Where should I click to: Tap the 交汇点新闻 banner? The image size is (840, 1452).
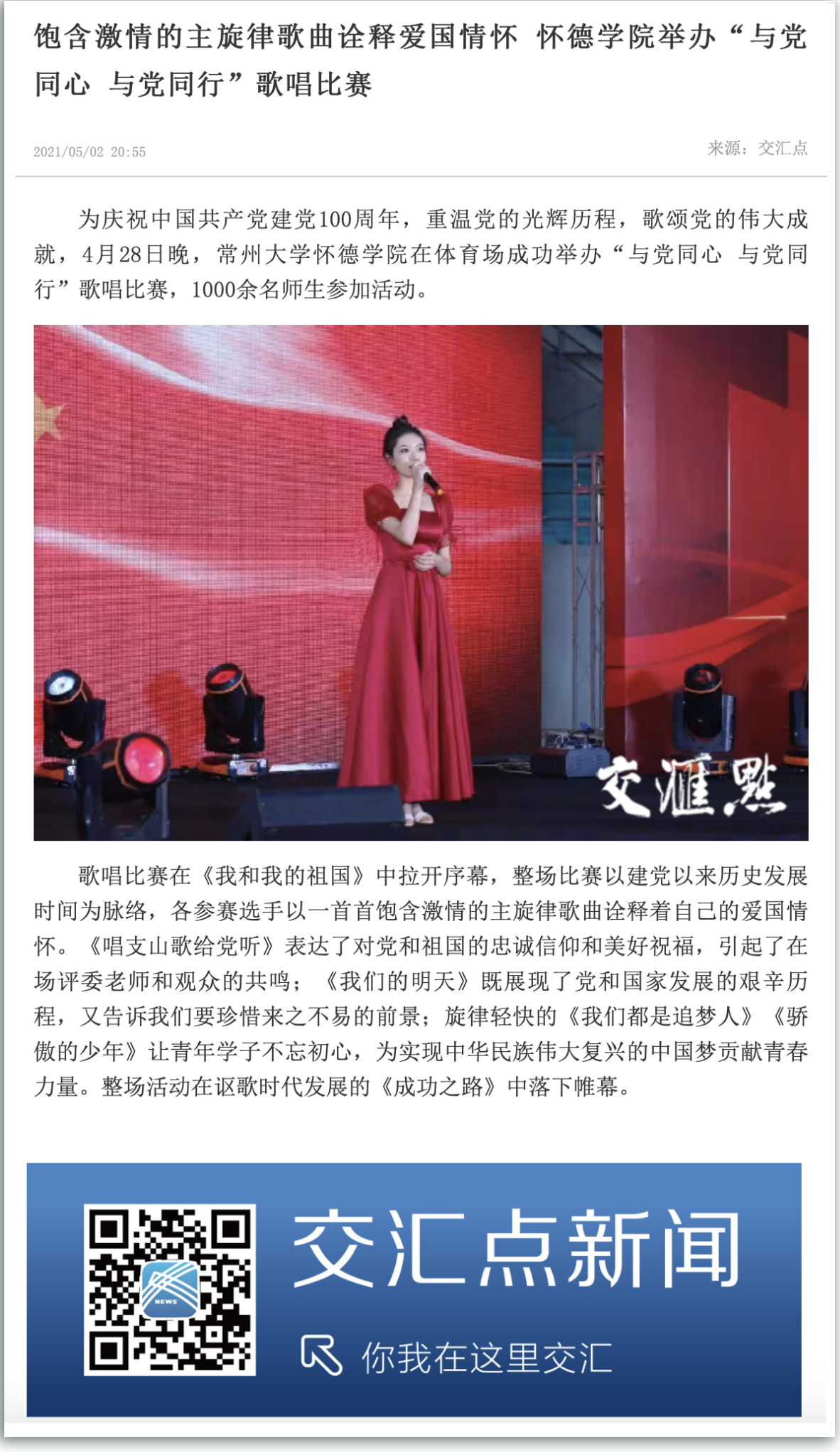[414, 1289]
